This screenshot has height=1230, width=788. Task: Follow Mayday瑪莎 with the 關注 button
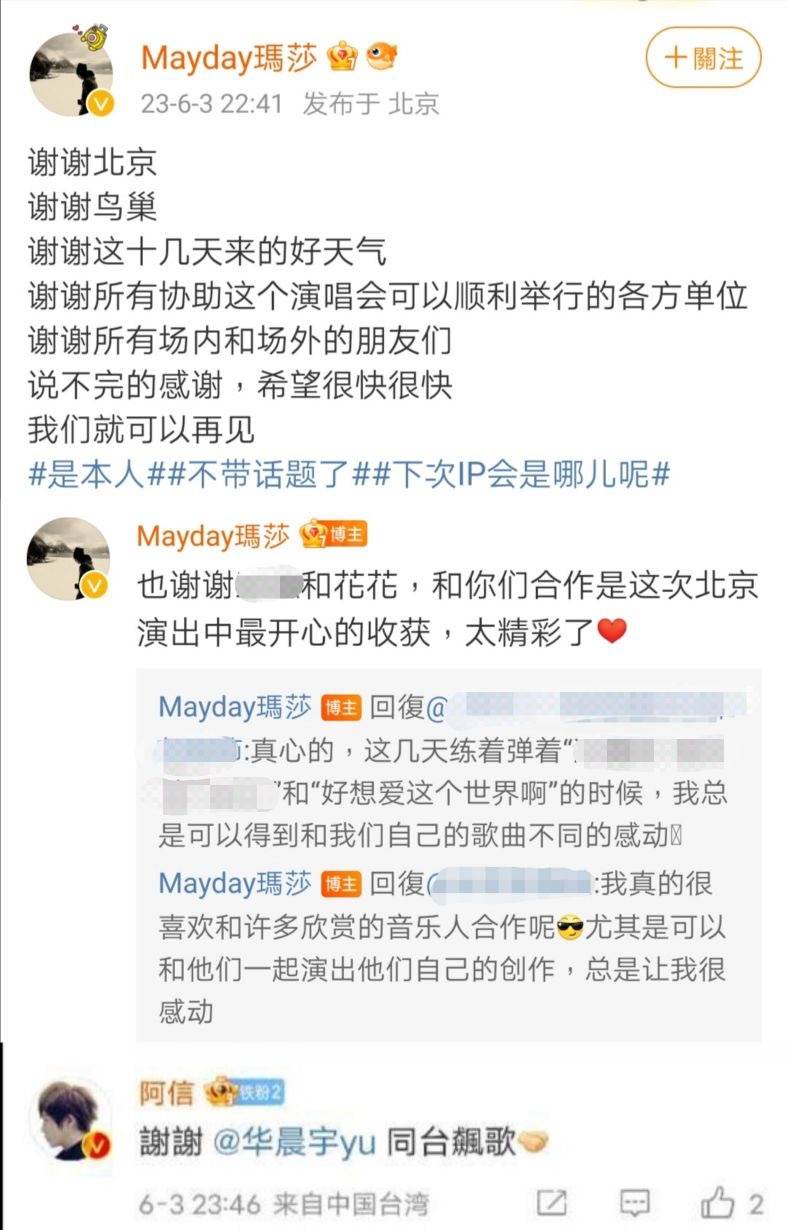(703, 58)
